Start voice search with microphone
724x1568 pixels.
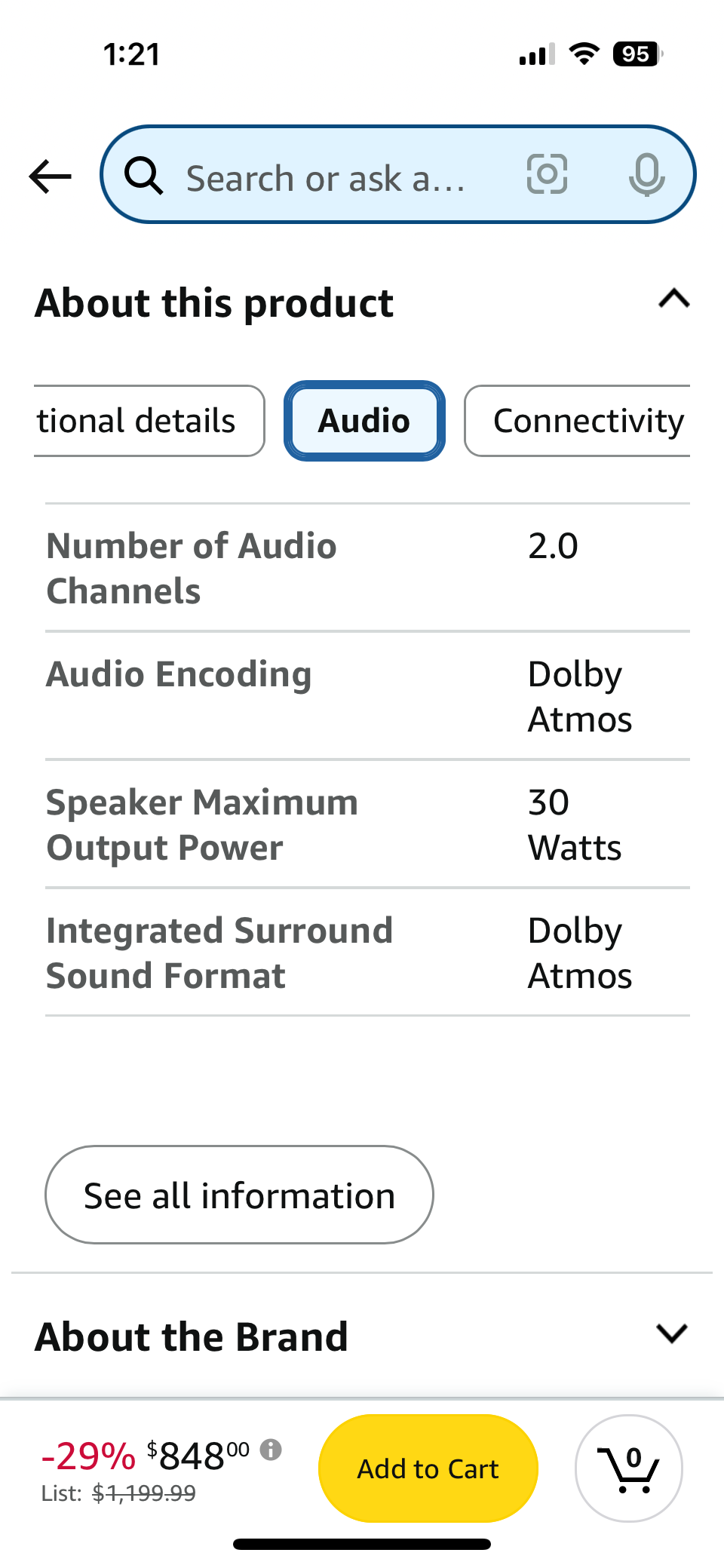coord(647,174)
